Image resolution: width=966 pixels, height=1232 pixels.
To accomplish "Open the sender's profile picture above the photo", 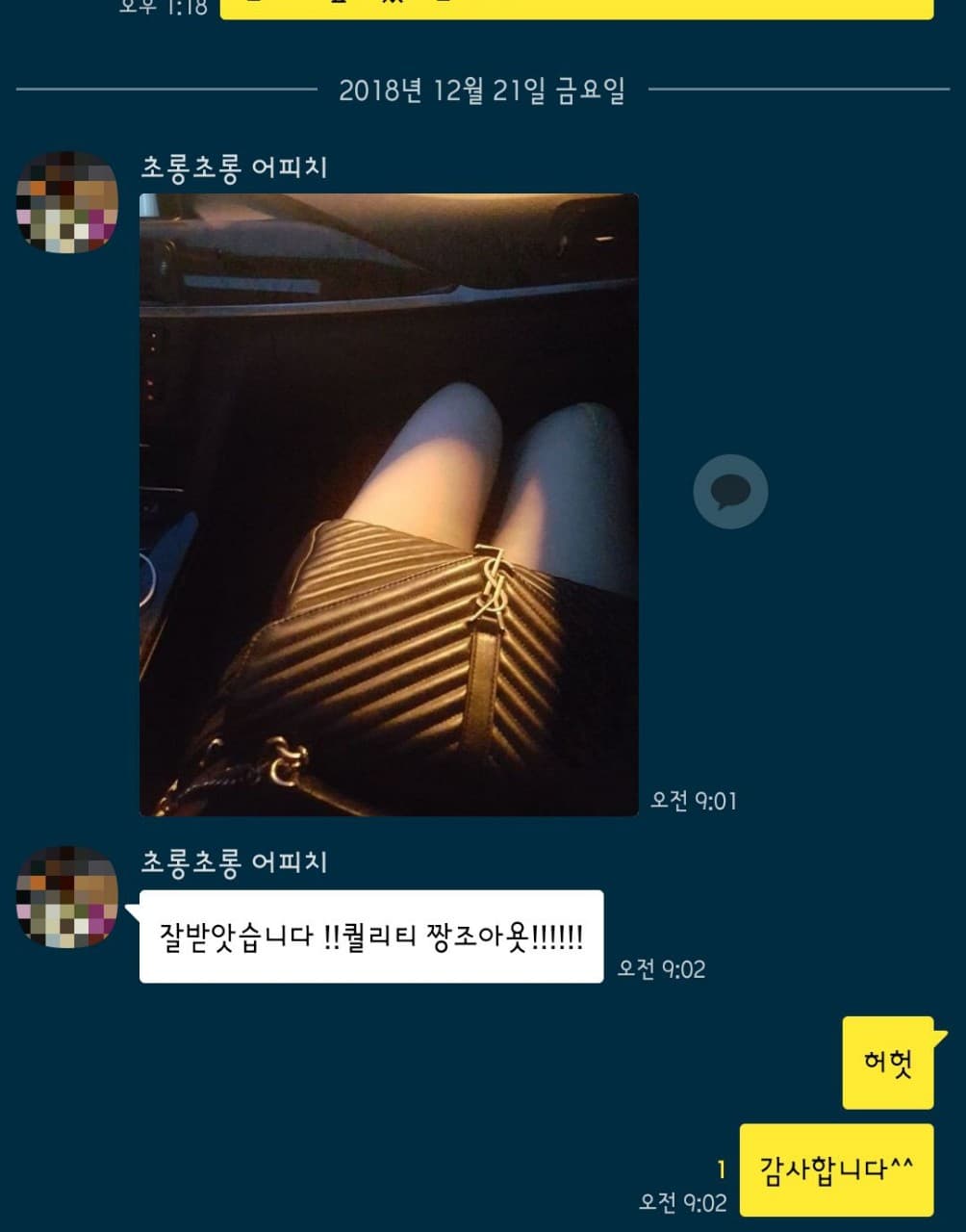I will 67,202.
